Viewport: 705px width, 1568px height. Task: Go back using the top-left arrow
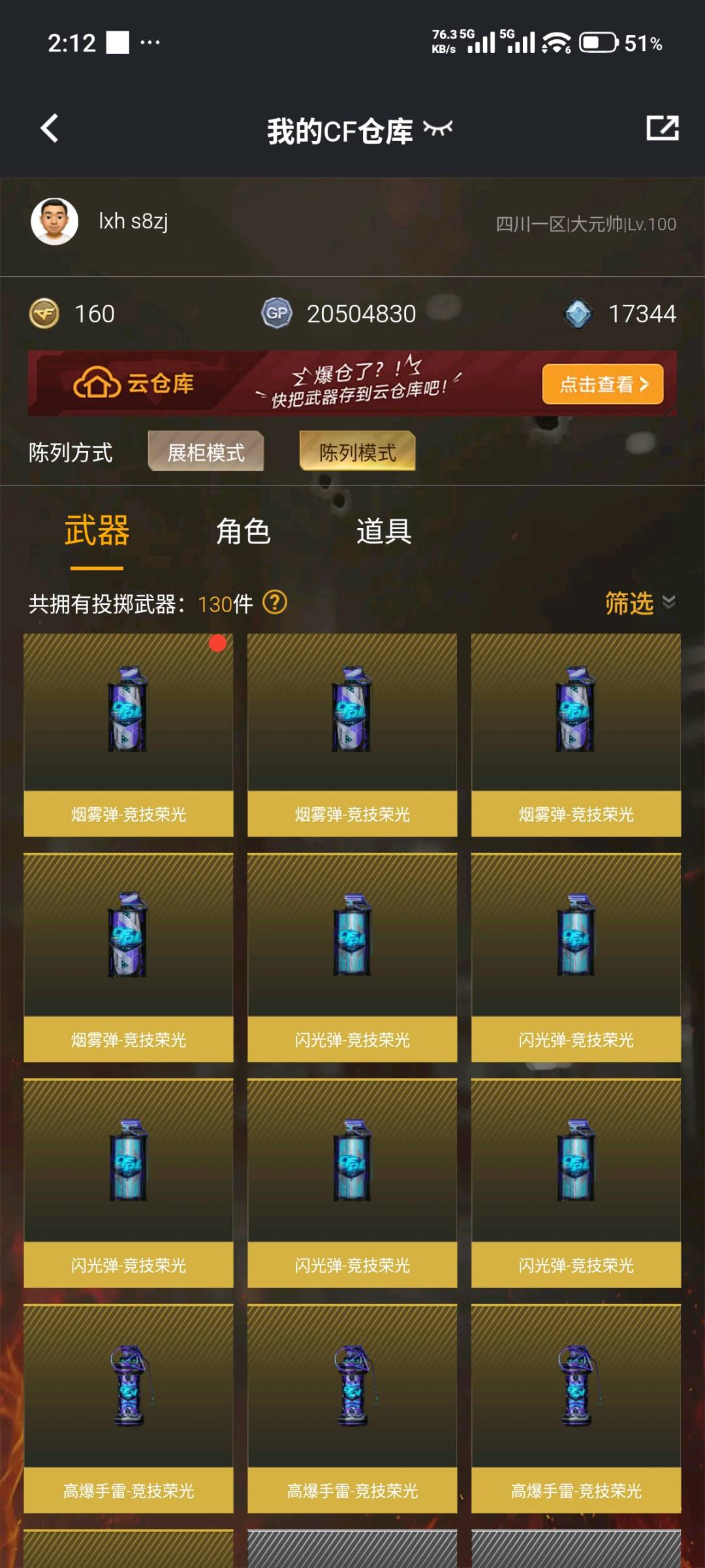point(50,128)
